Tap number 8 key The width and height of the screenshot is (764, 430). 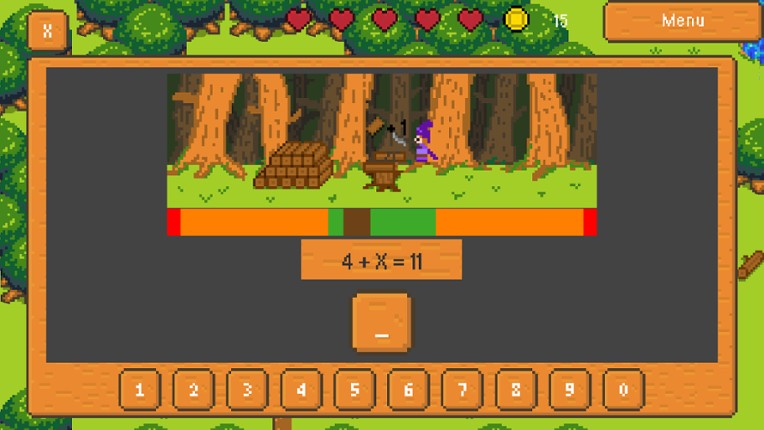point(516,390)
